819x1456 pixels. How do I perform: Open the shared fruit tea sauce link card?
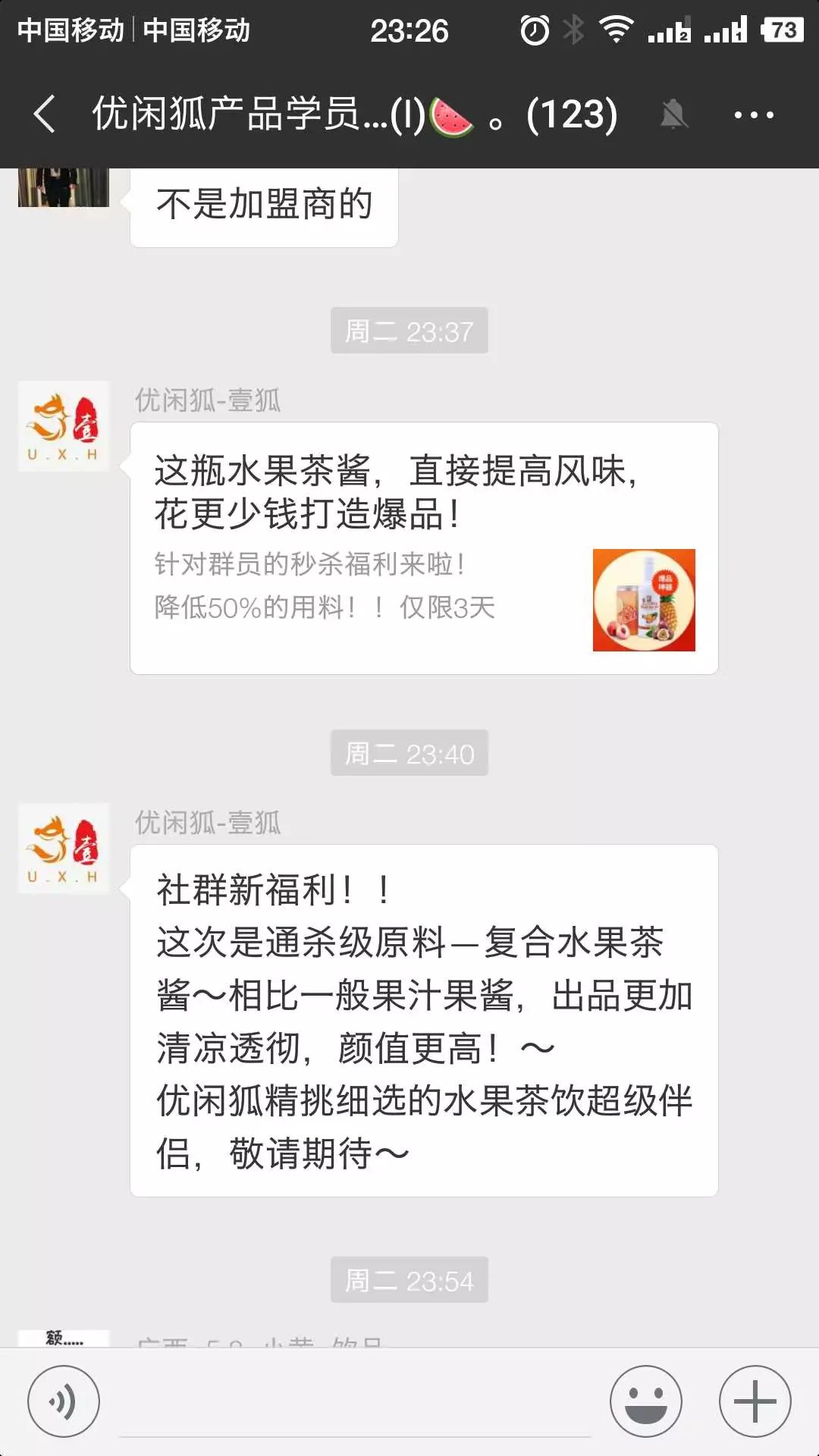(x=424, y=548)
